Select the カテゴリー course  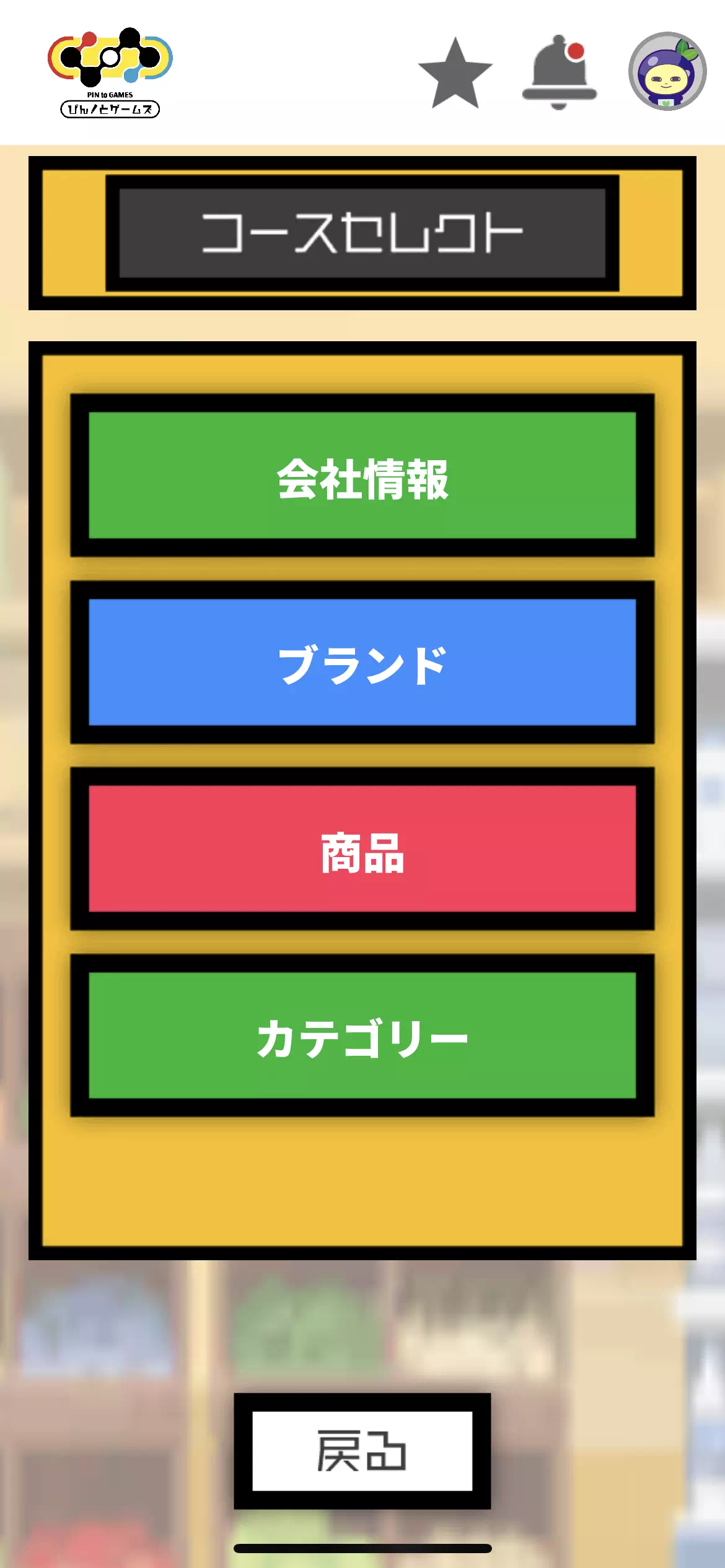pos(362,1036)
